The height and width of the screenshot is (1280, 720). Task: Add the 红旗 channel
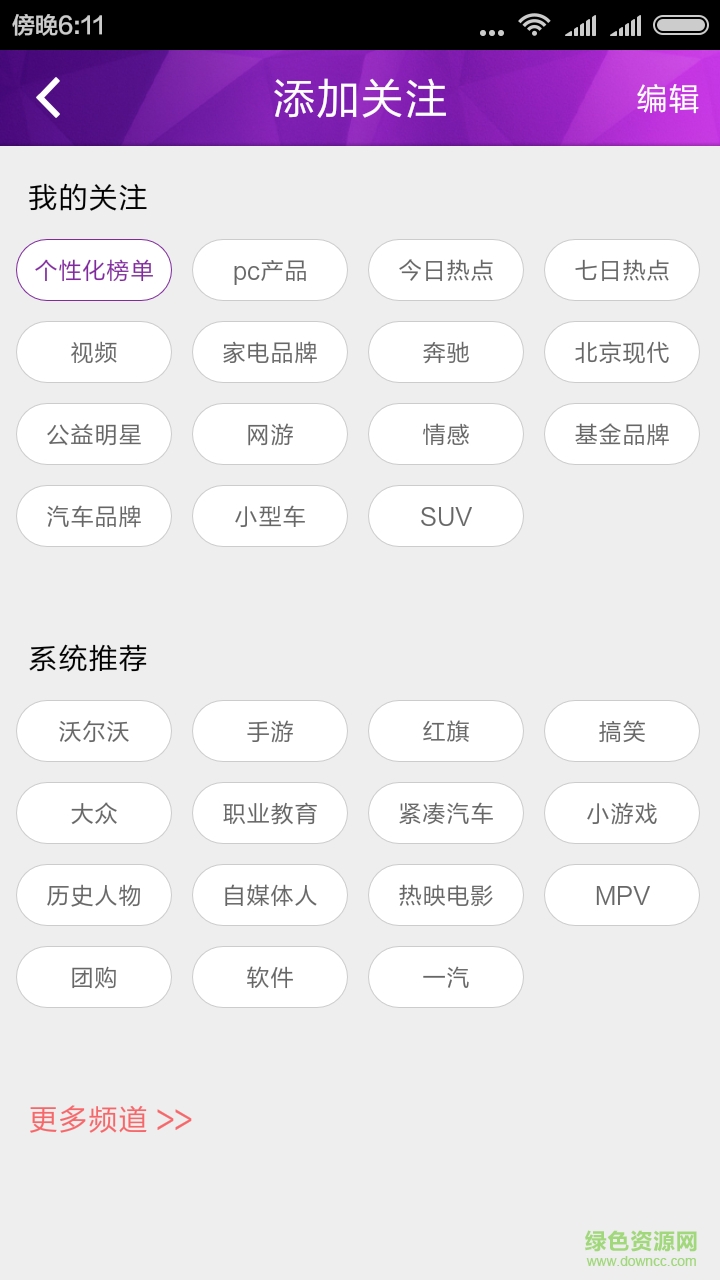[446, 731]
